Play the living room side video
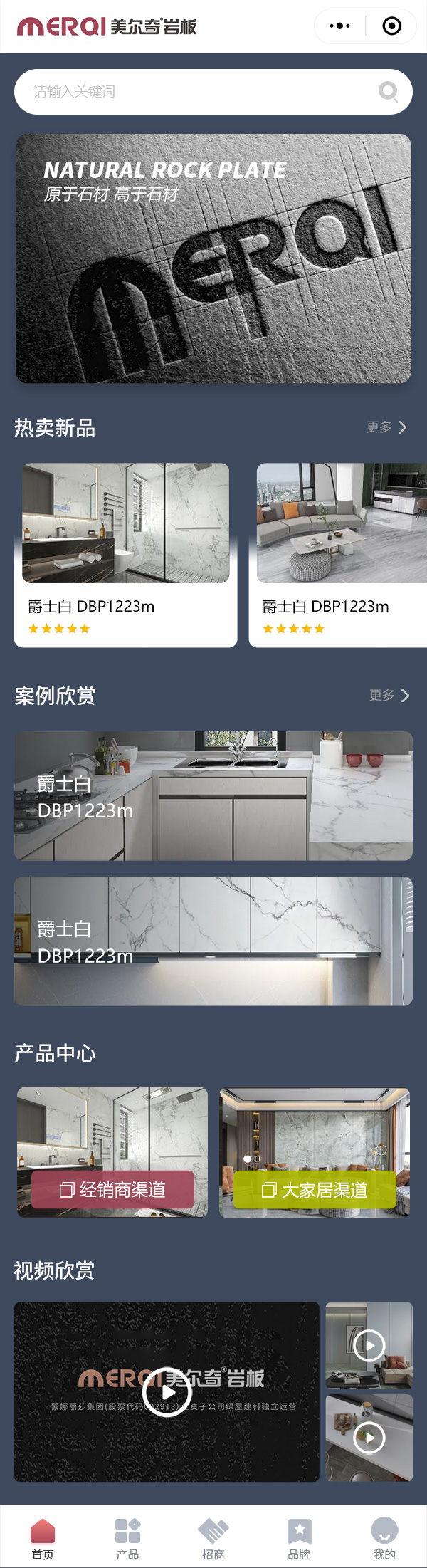 (x=369, y=1345)
